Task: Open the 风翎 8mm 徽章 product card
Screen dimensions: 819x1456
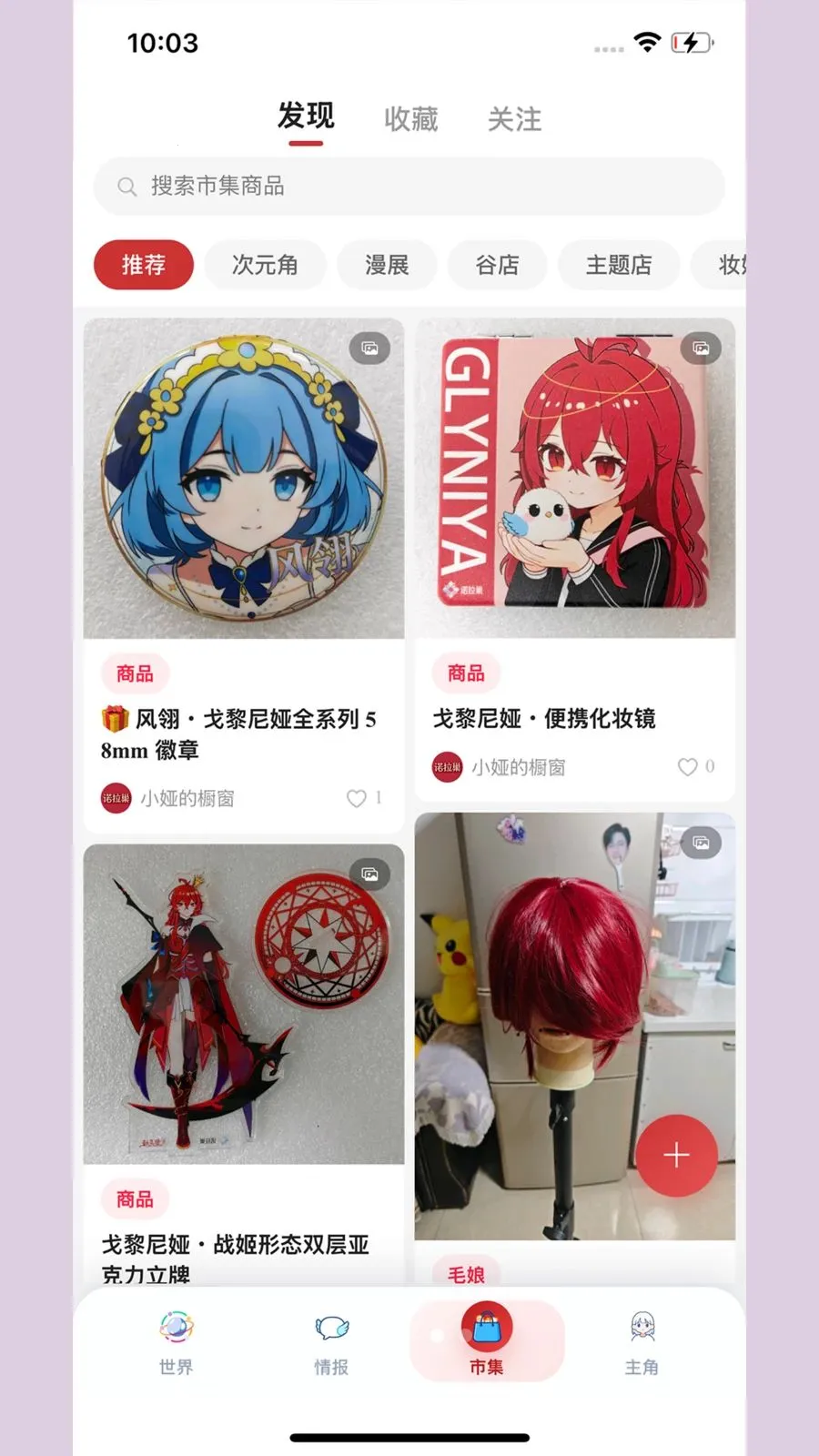Action: [x=244, y=480]
